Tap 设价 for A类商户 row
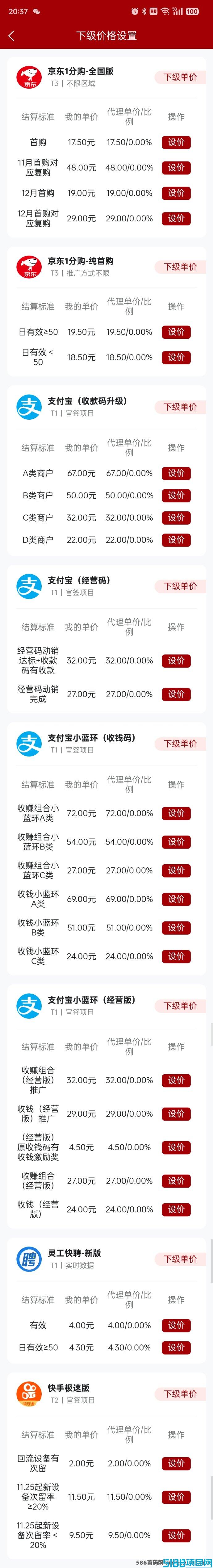Viewport: 213px width, 1568px height. point(176,474)
